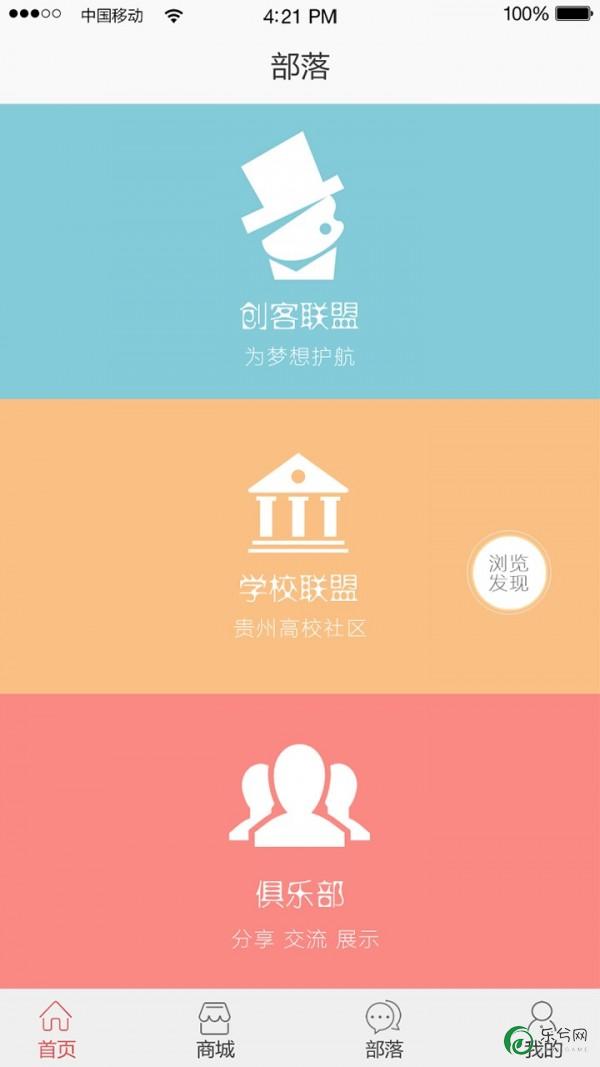Switch to the 商城 tab
The width and height of the screenshot is (600, 1067).
click(x=215, y=1029)
